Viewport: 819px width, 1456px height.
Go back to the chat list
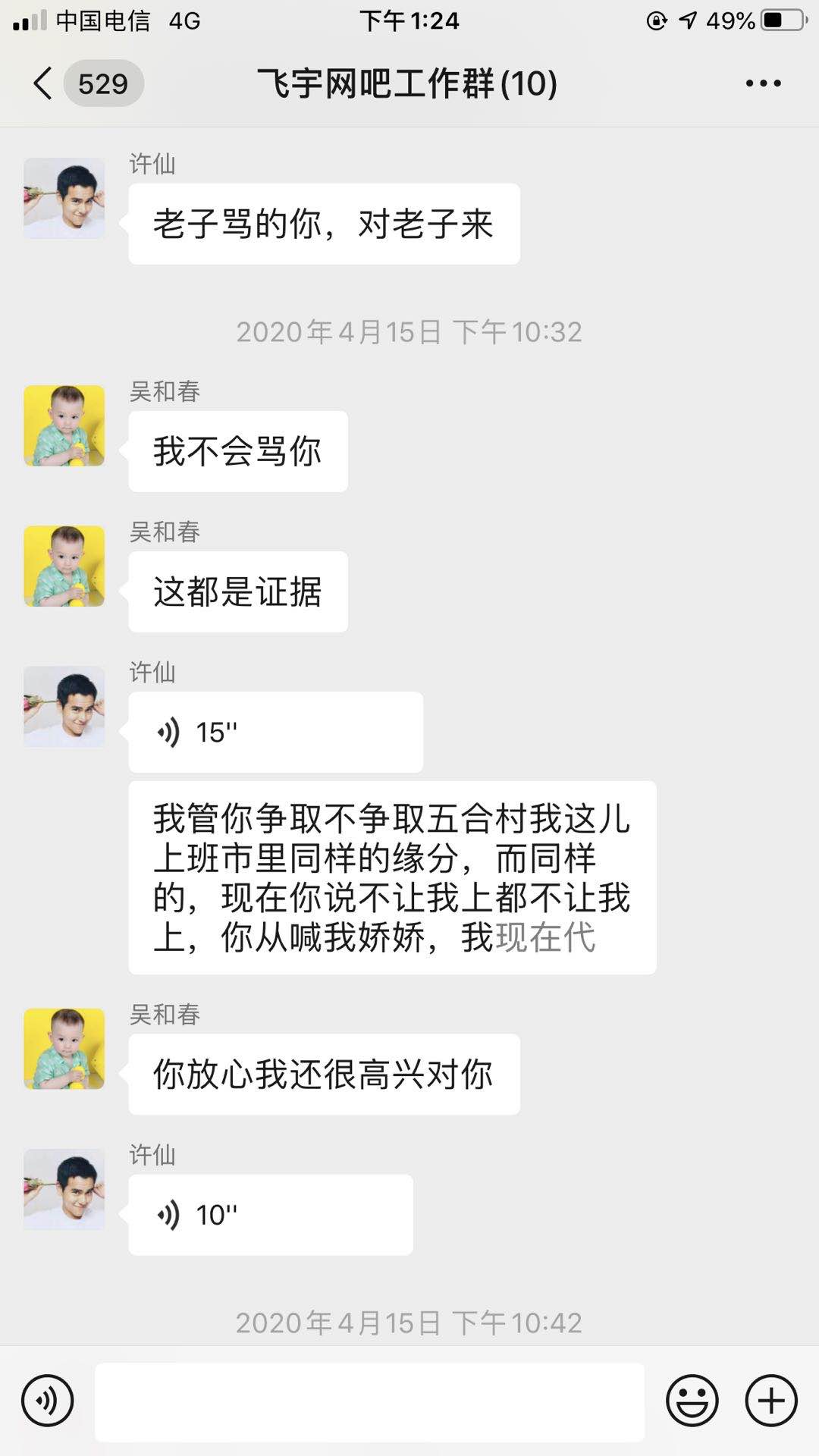point(44,83)
